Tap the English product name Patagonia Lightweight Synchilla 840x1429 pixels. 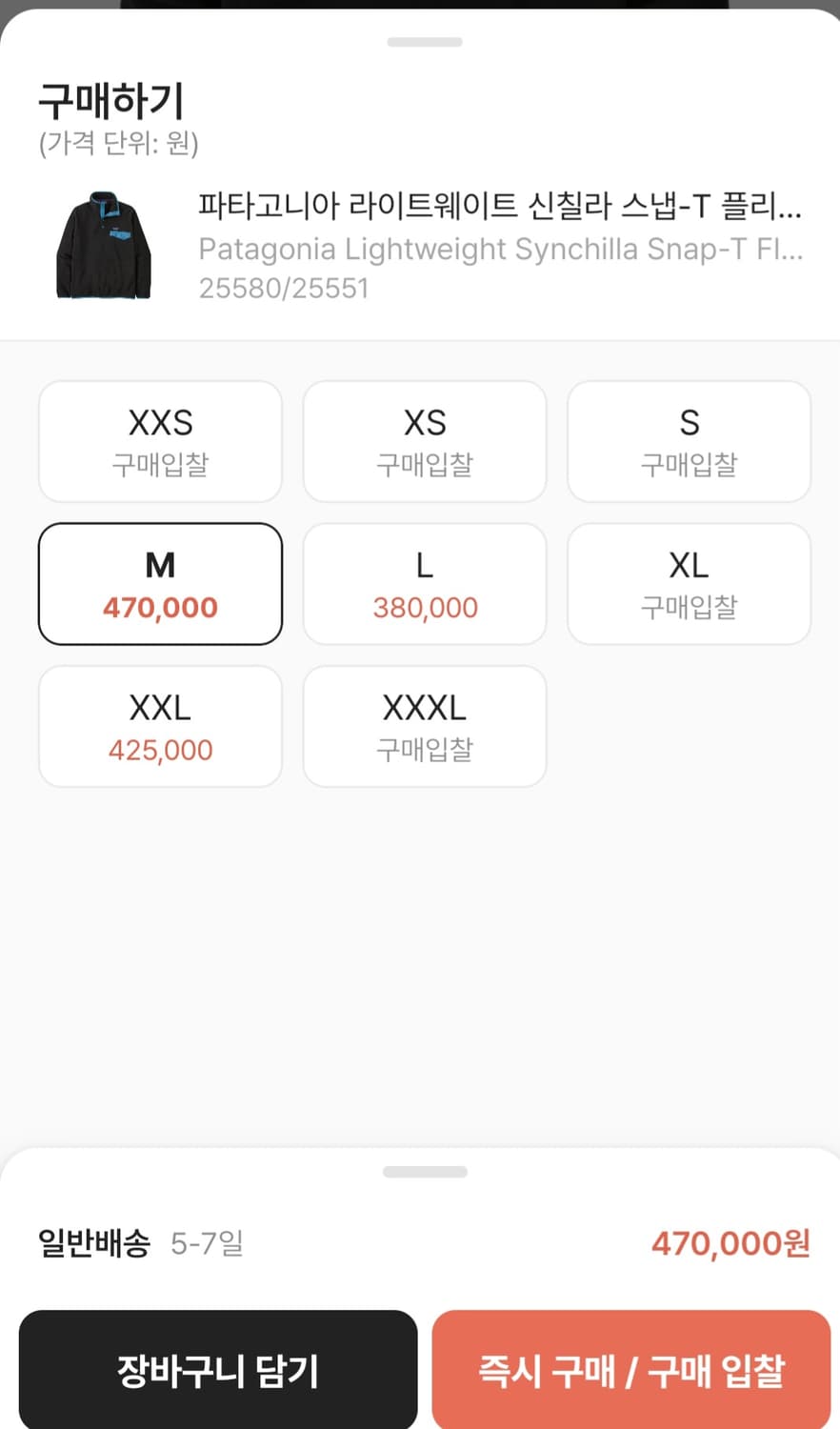tap(502, 250)
